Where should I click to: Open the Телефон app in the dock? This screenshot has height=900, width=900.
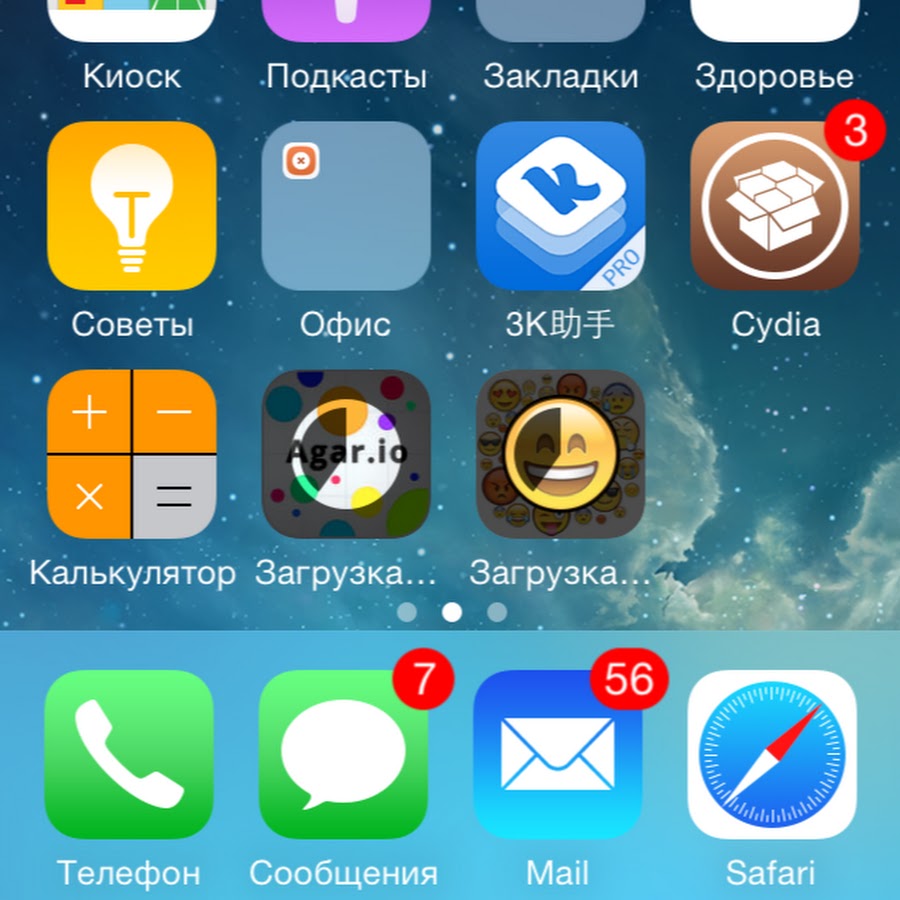pos(129,754)
